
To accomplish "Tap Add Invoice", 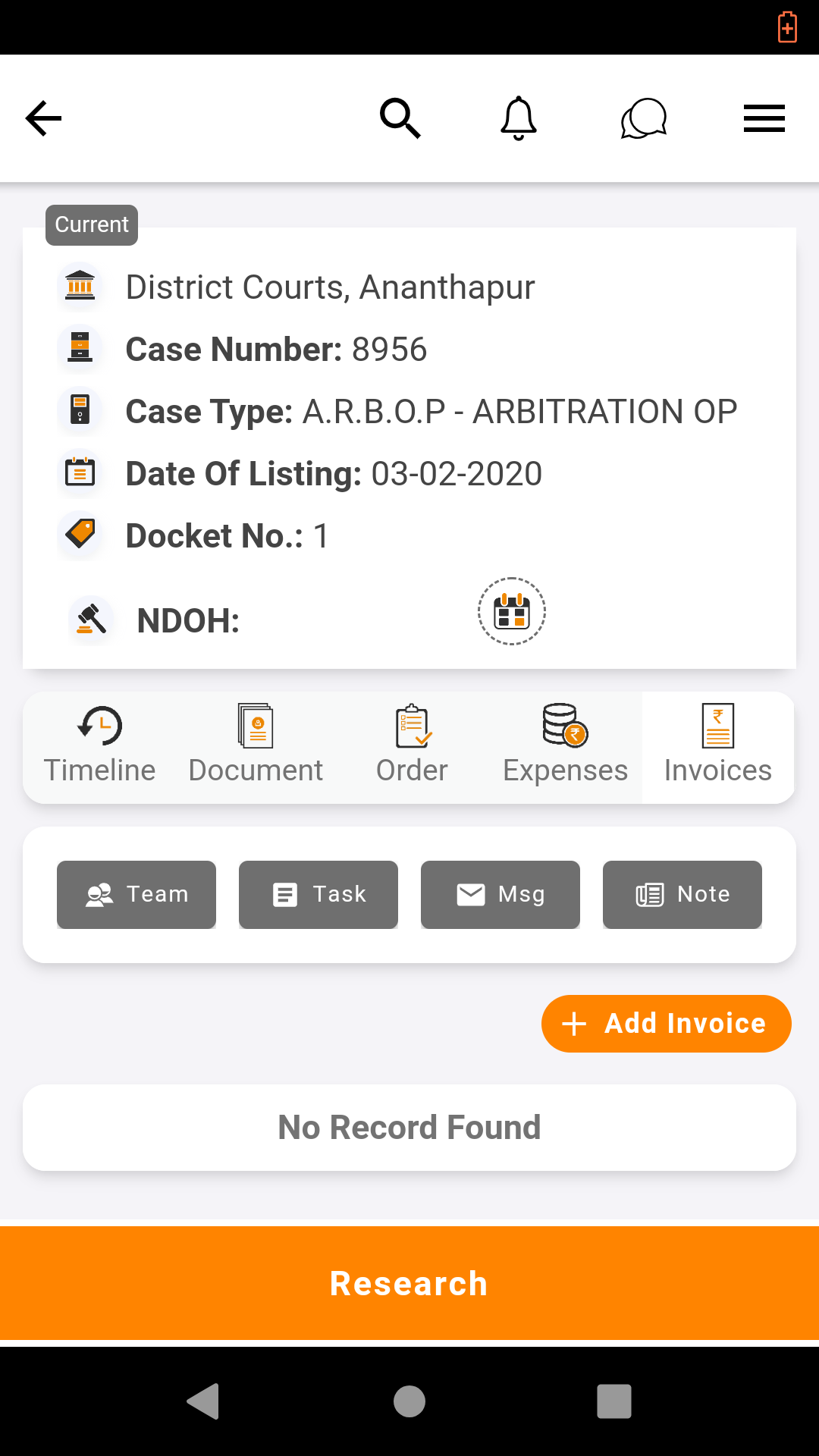I will point(666,1023).
